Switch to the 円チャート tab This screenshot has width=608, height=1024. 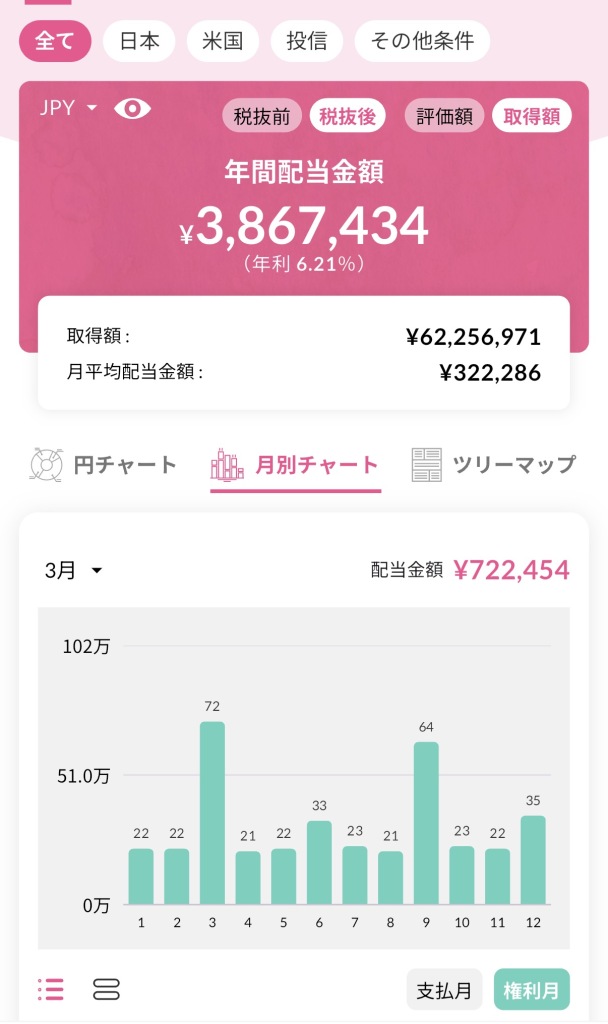[x=103, y=465]
